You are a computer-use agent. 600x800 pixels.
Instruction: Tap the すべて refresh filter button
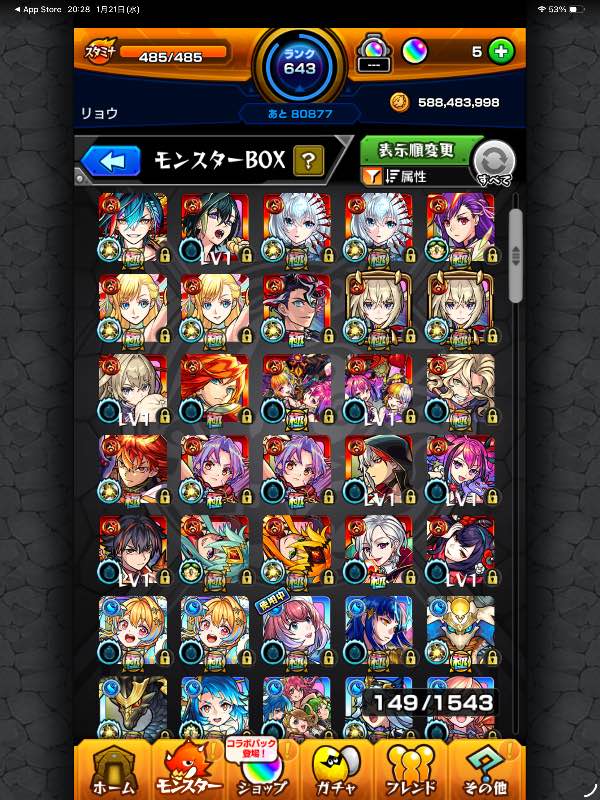[x=494, y=163]
